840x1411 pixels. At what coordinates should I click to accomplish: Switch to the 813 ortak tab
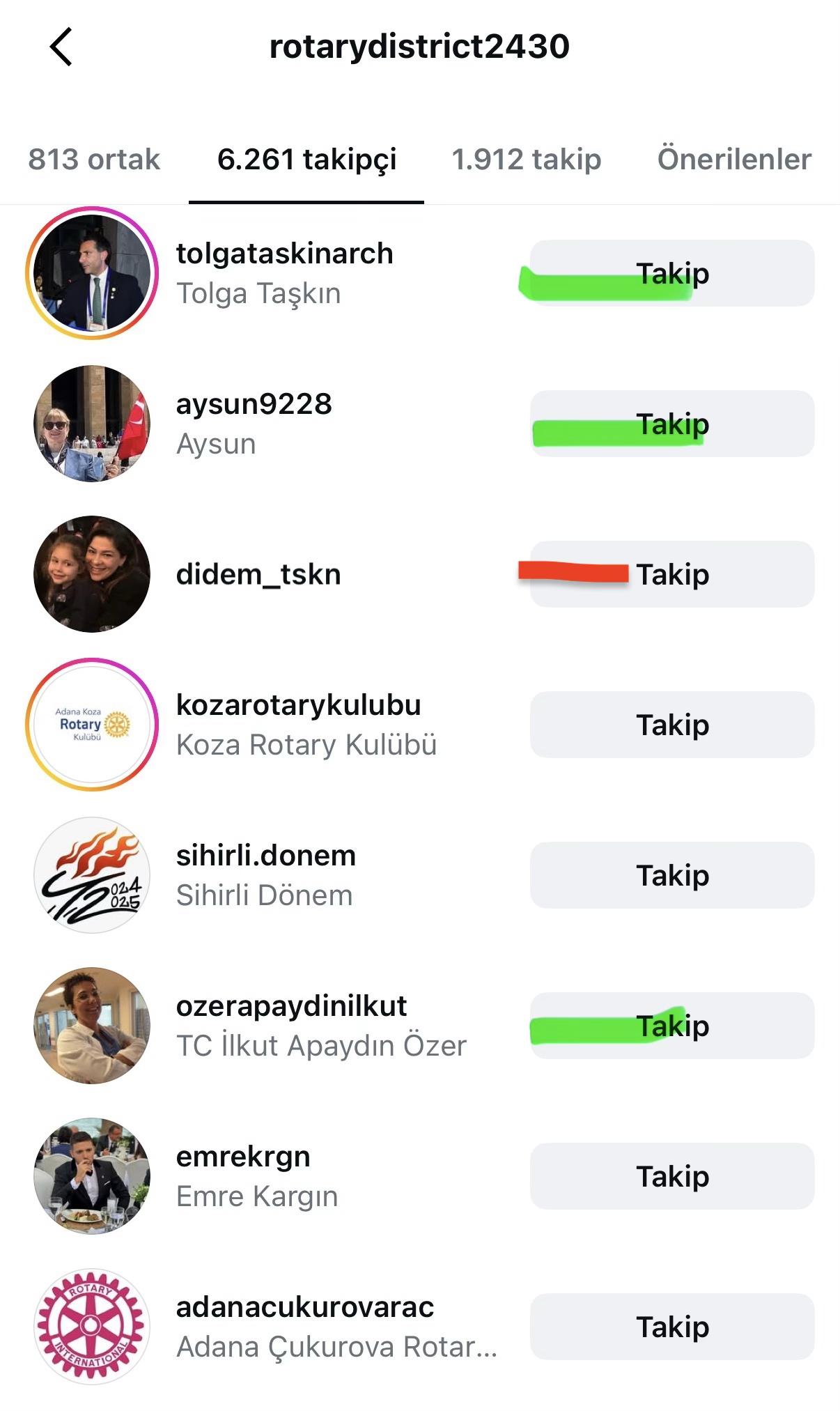94,160
